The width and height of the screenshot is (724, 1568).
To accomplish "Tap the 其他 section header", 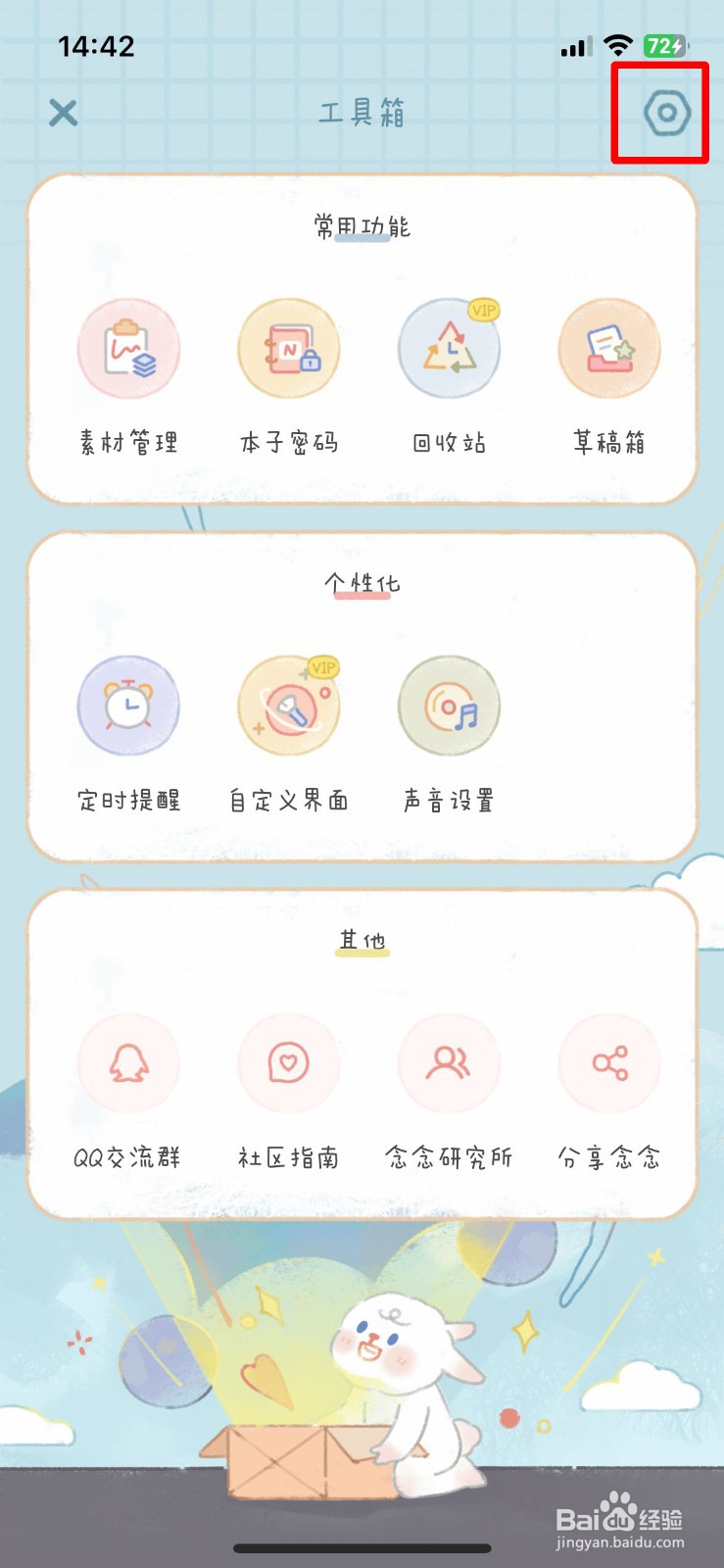I will tap(362, 940).
